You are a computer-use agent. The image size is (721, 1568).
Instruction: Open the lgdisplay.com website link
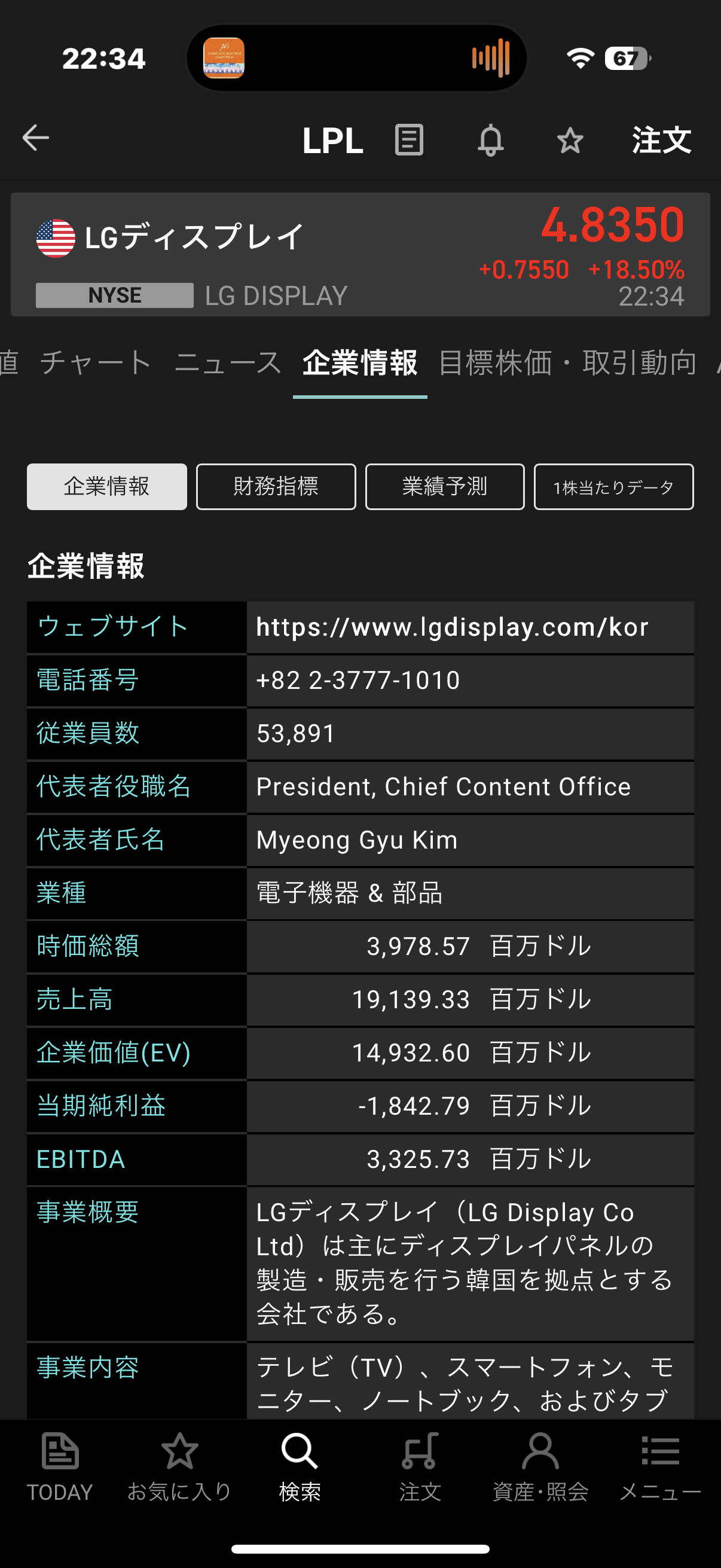[452, 627]
